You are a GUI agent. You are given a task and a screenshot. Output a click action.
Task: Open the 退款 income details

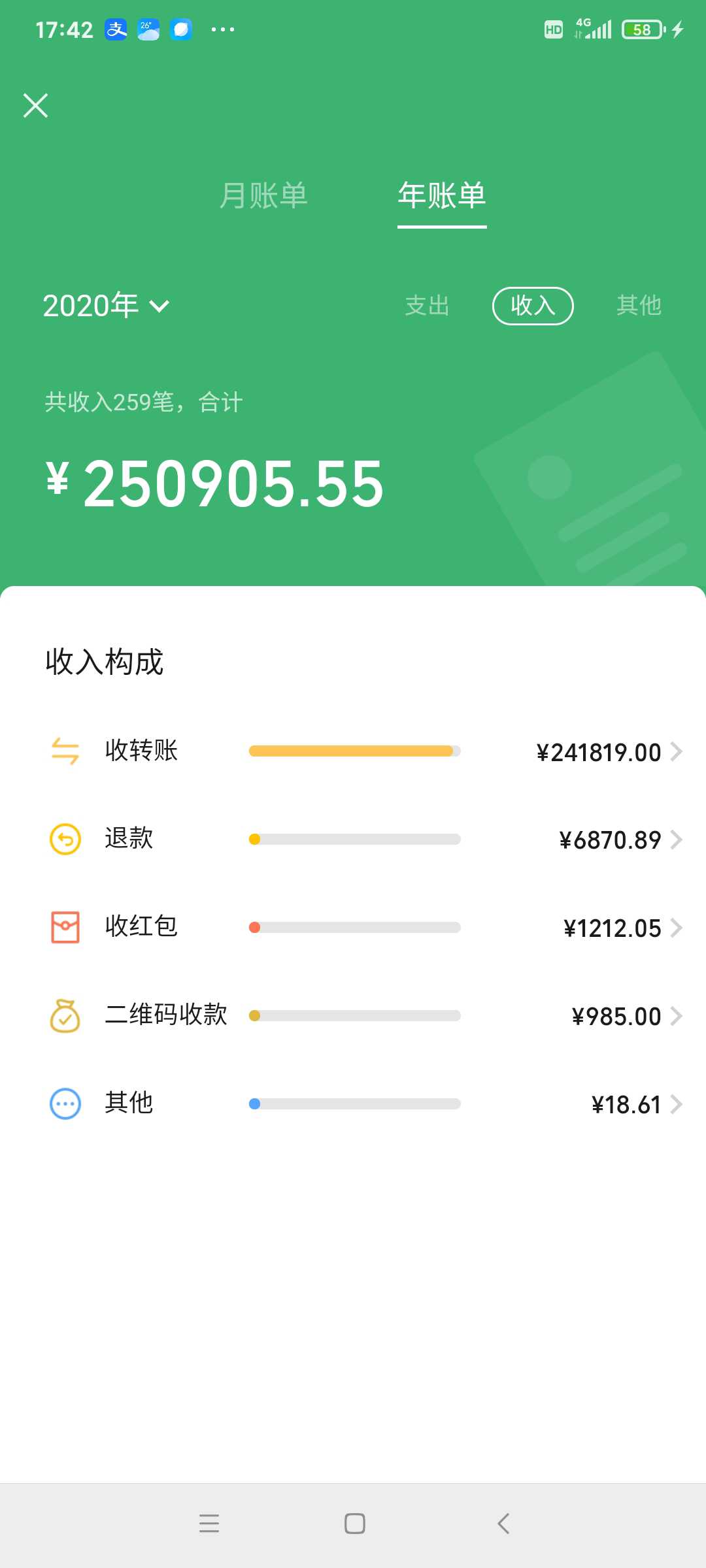coord(353,840)
